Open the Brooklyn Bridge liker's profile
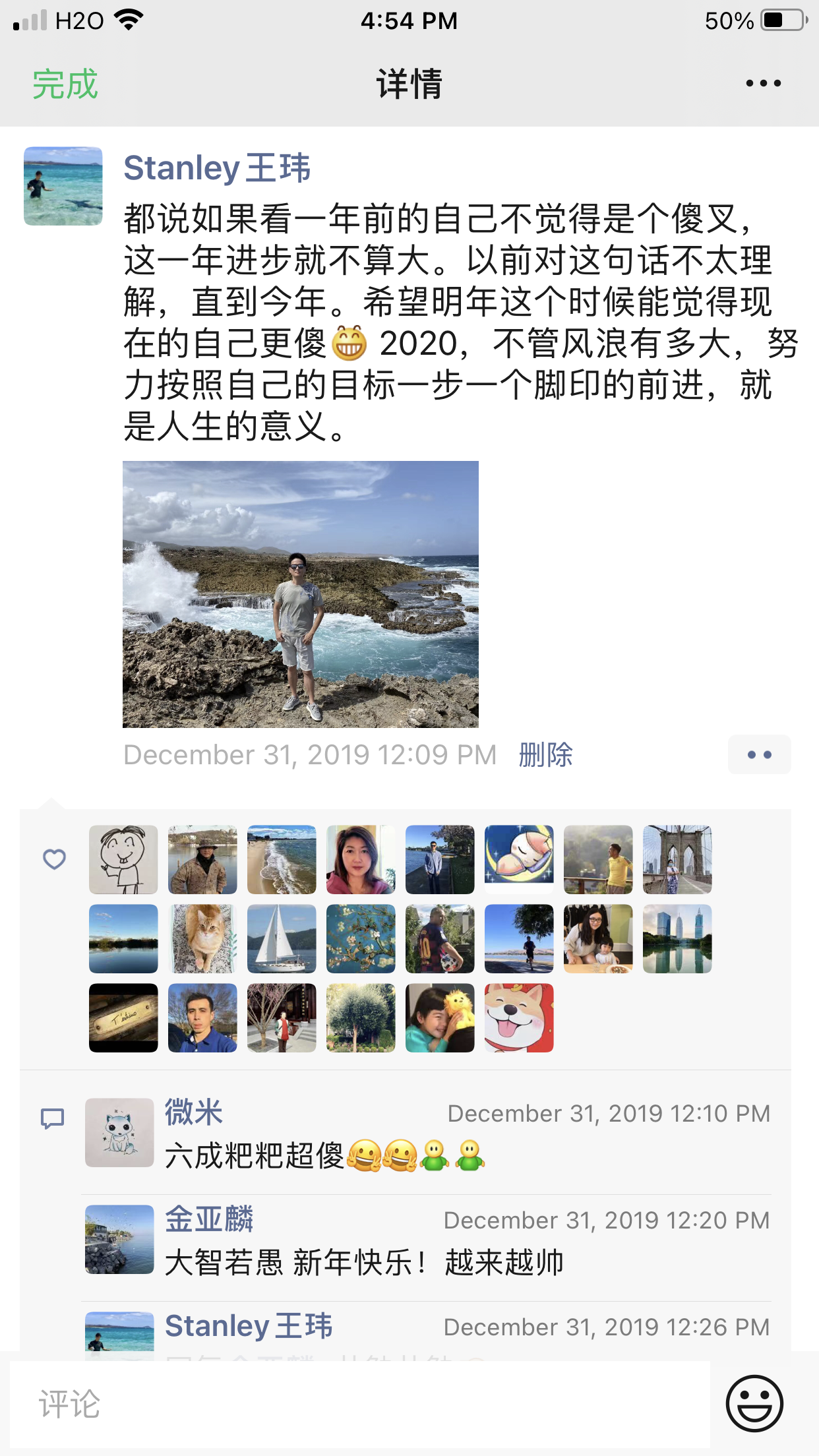This screenshot has height=1456, width=819. (677, 859)
